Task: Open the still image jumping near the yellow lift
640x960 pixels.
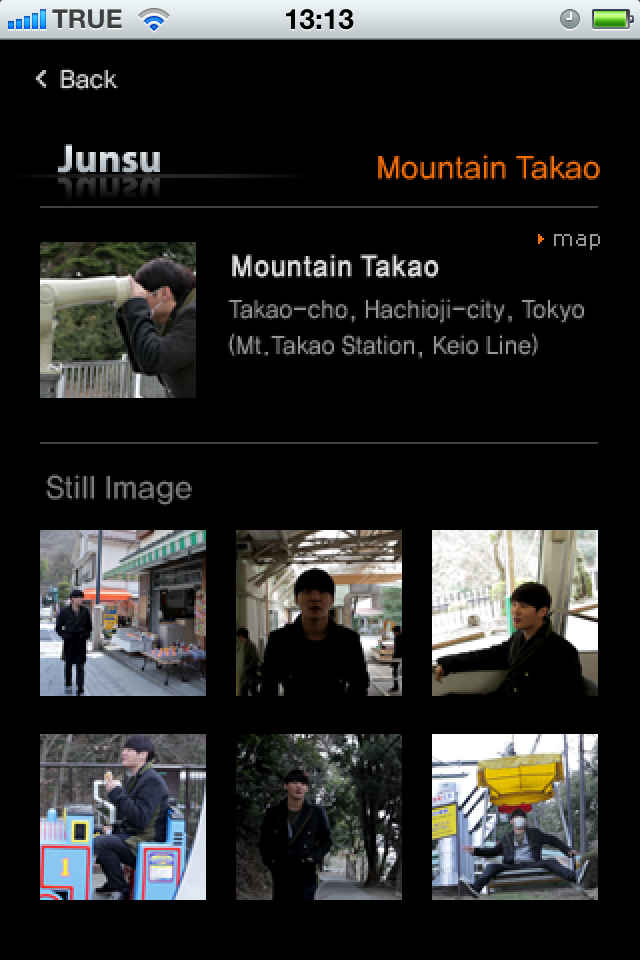Action: pyautogui.click(x=514, y=817)
